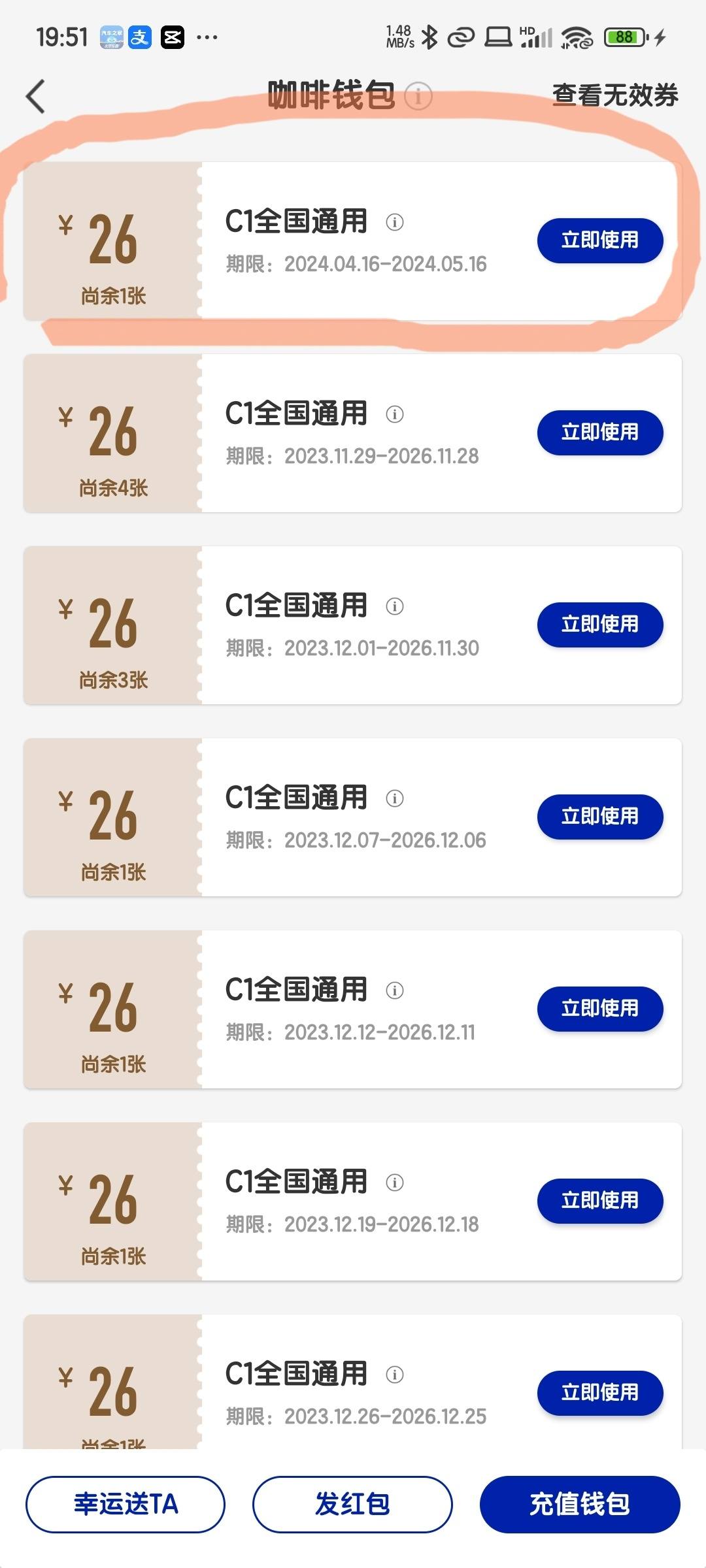Tap the 幸运送TA button

coord(126,1504)
